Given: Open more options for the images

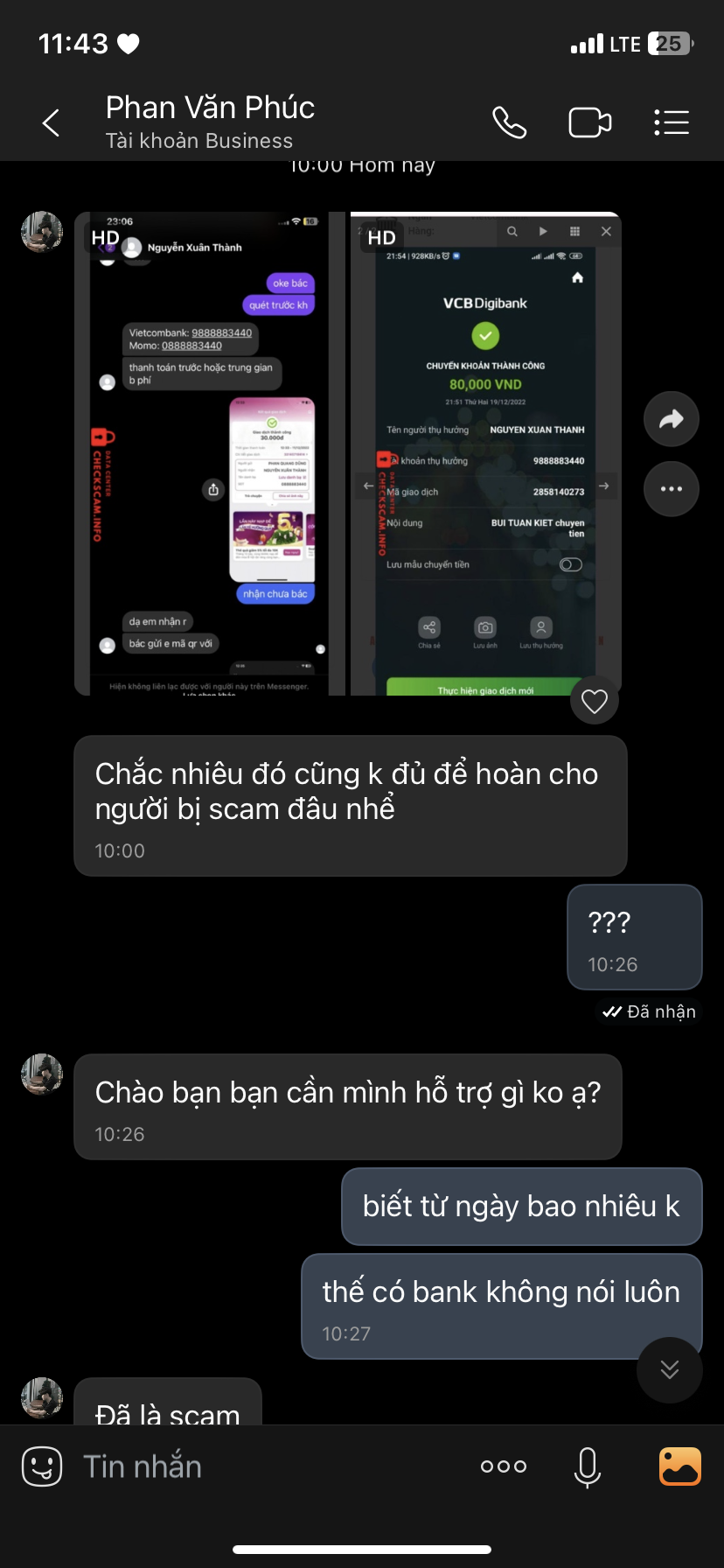Looking at the screenshot, I should 671,489.
